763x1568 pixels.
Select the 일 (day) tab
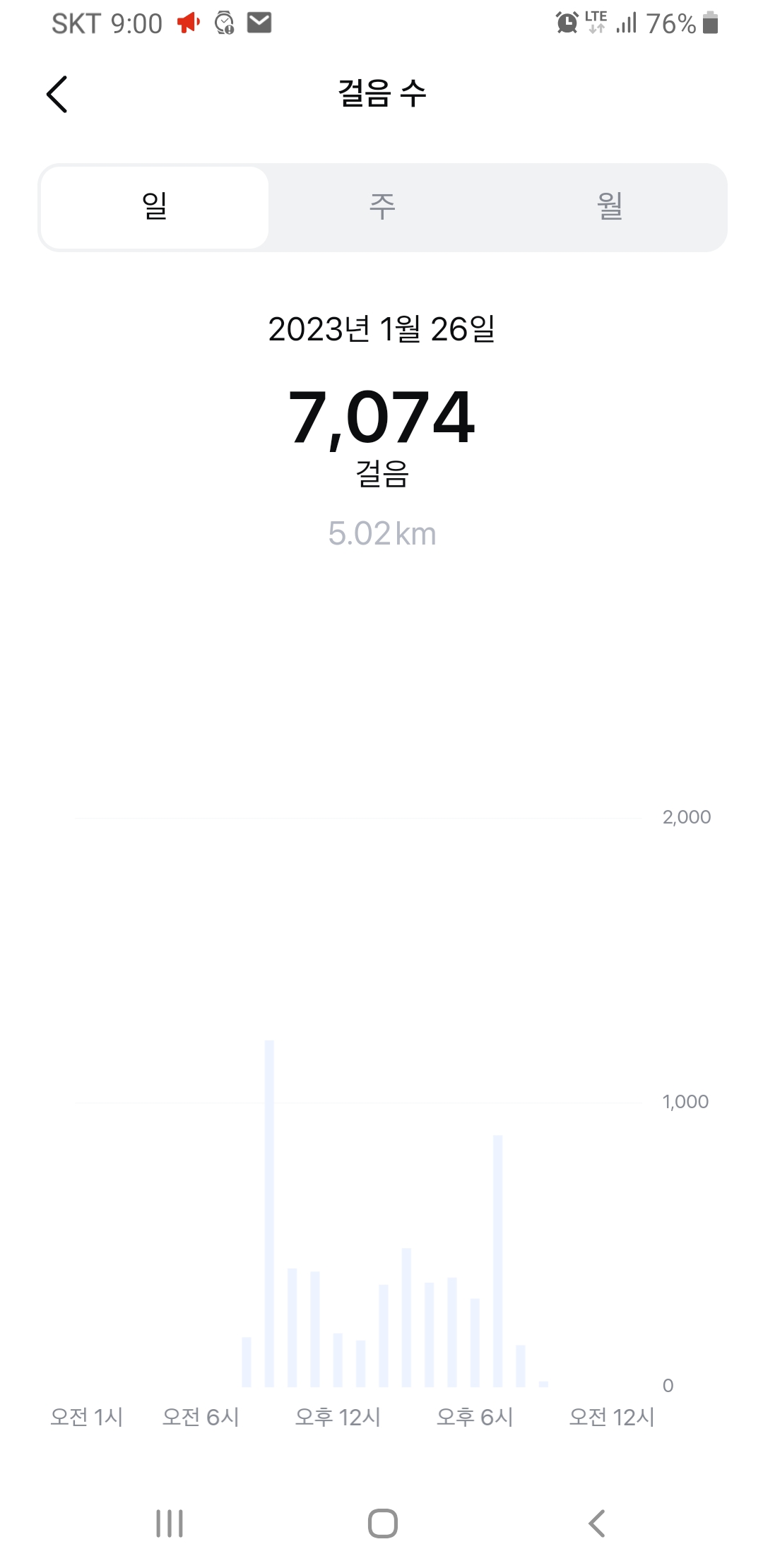tap(155, 207)
